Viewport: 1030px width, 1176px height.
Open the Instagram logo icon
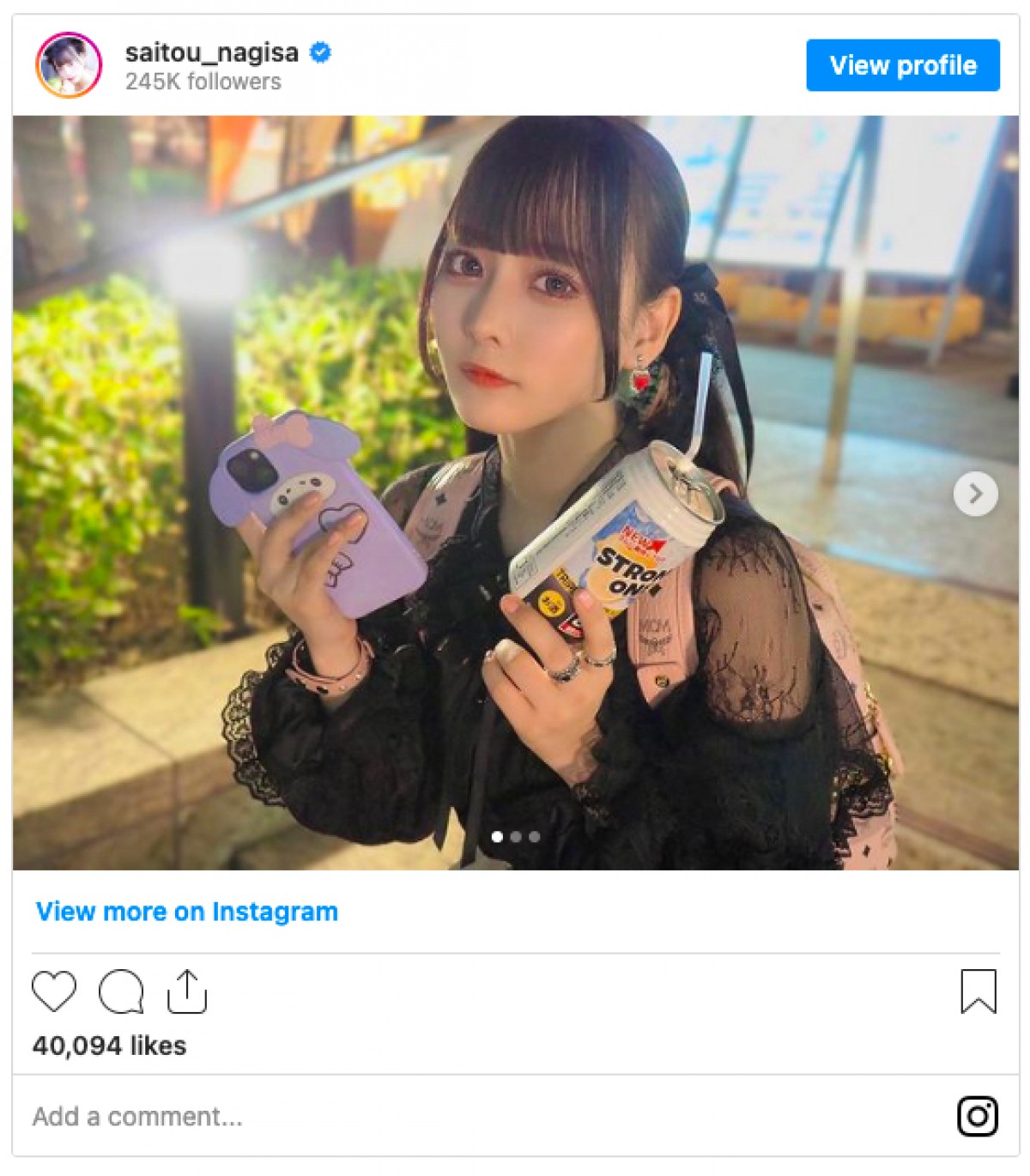point(978,1117)
